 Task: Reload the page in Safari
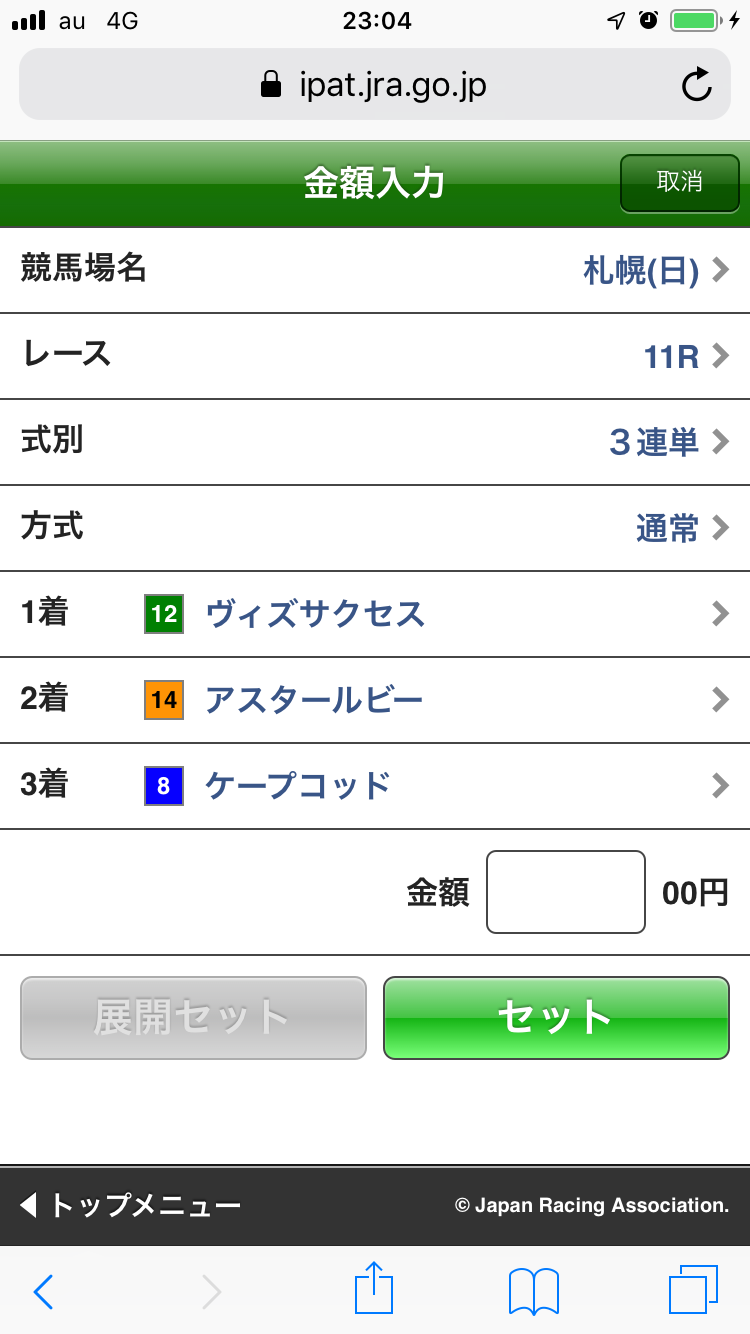(696, 85)
